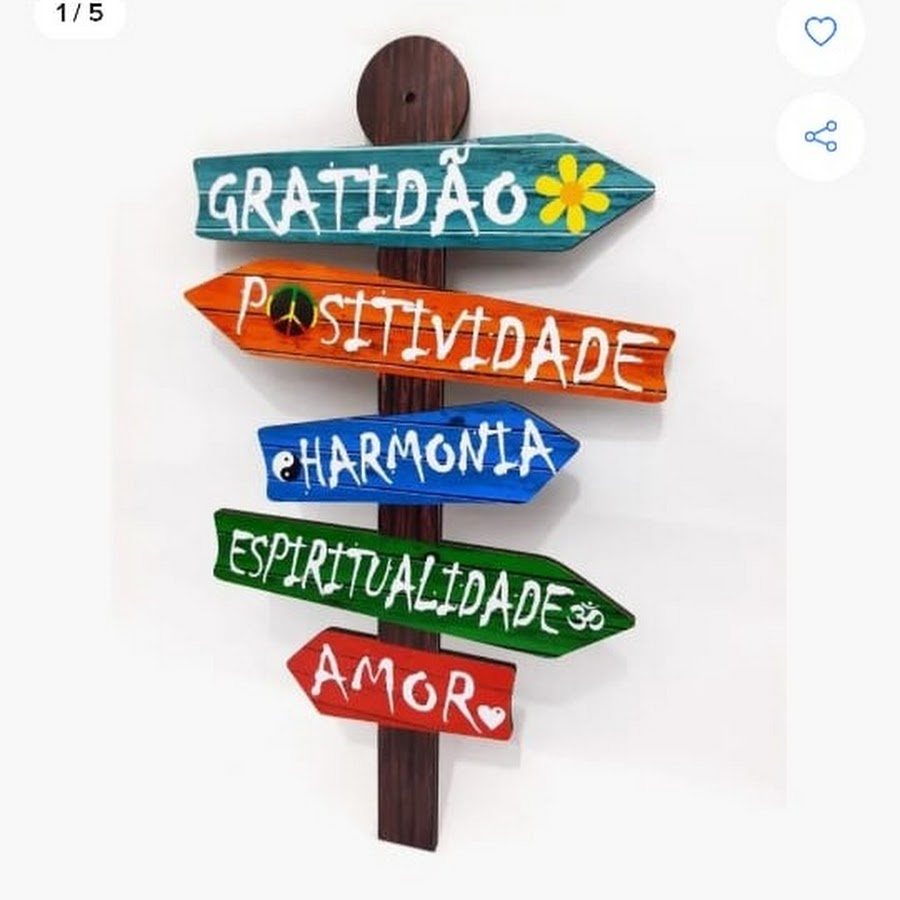Open the signpost product photo fullscreen

(420, 450)
